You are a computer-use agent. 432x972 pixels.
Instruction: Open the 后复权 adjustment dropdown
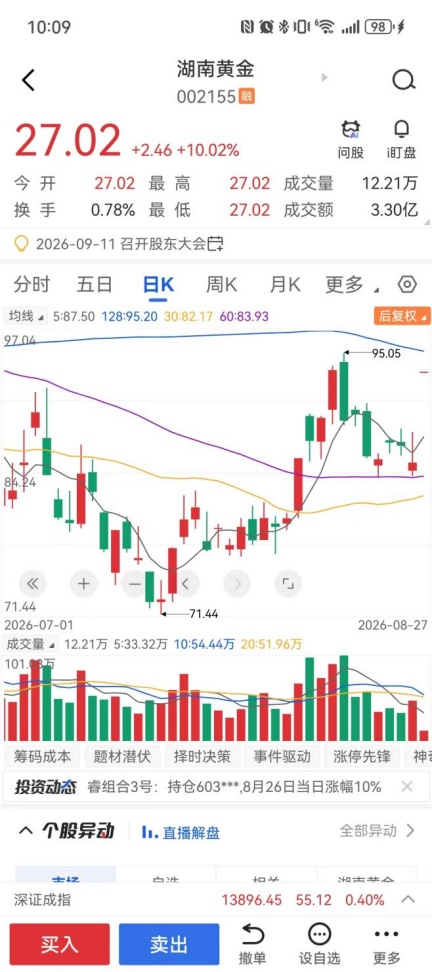pos(402,316)
